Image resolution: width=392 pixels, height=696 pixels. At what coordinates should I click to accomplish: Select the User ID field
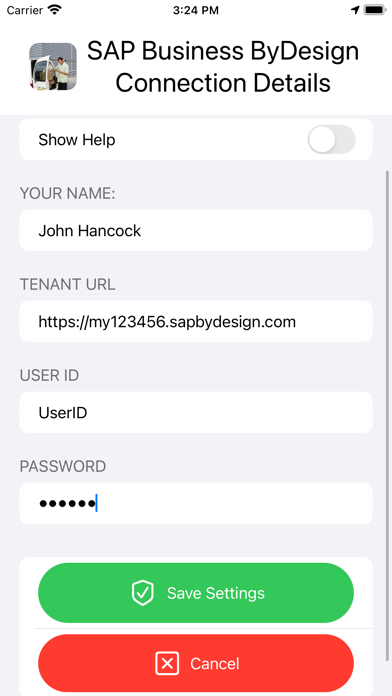[196, 412]
